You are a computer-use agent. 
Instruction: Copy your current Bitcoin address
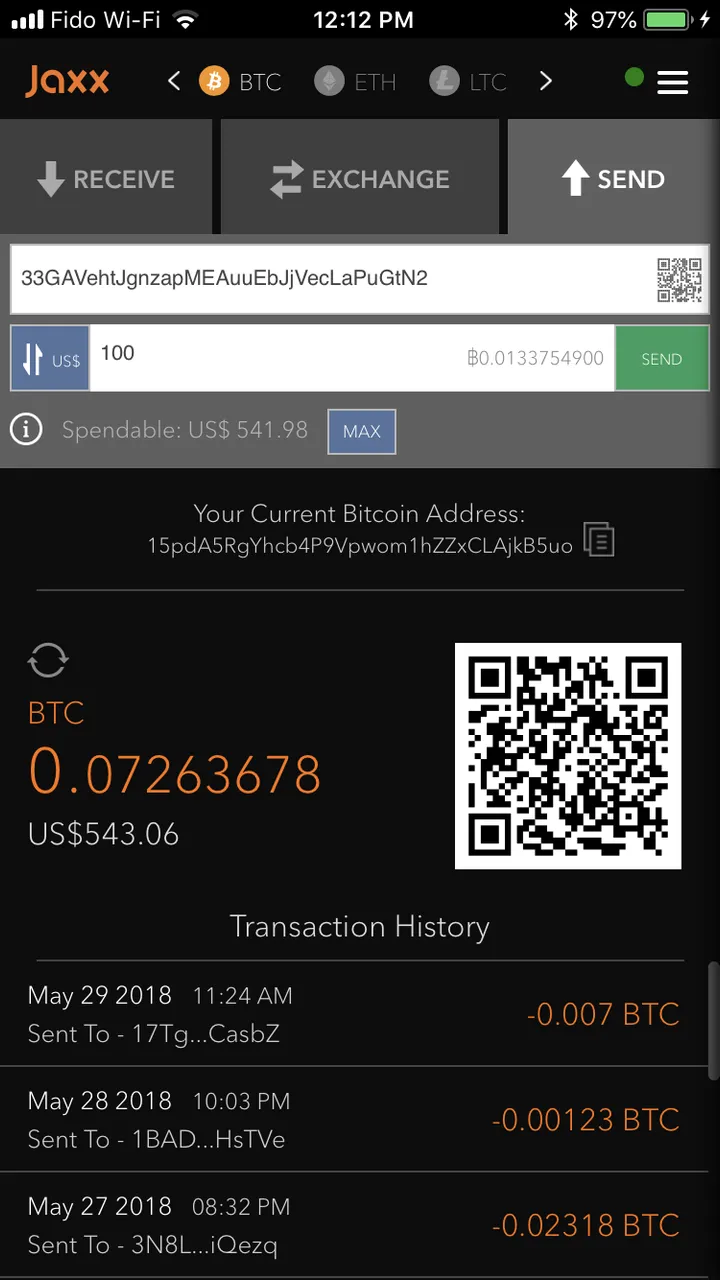[x=598, y=540]
